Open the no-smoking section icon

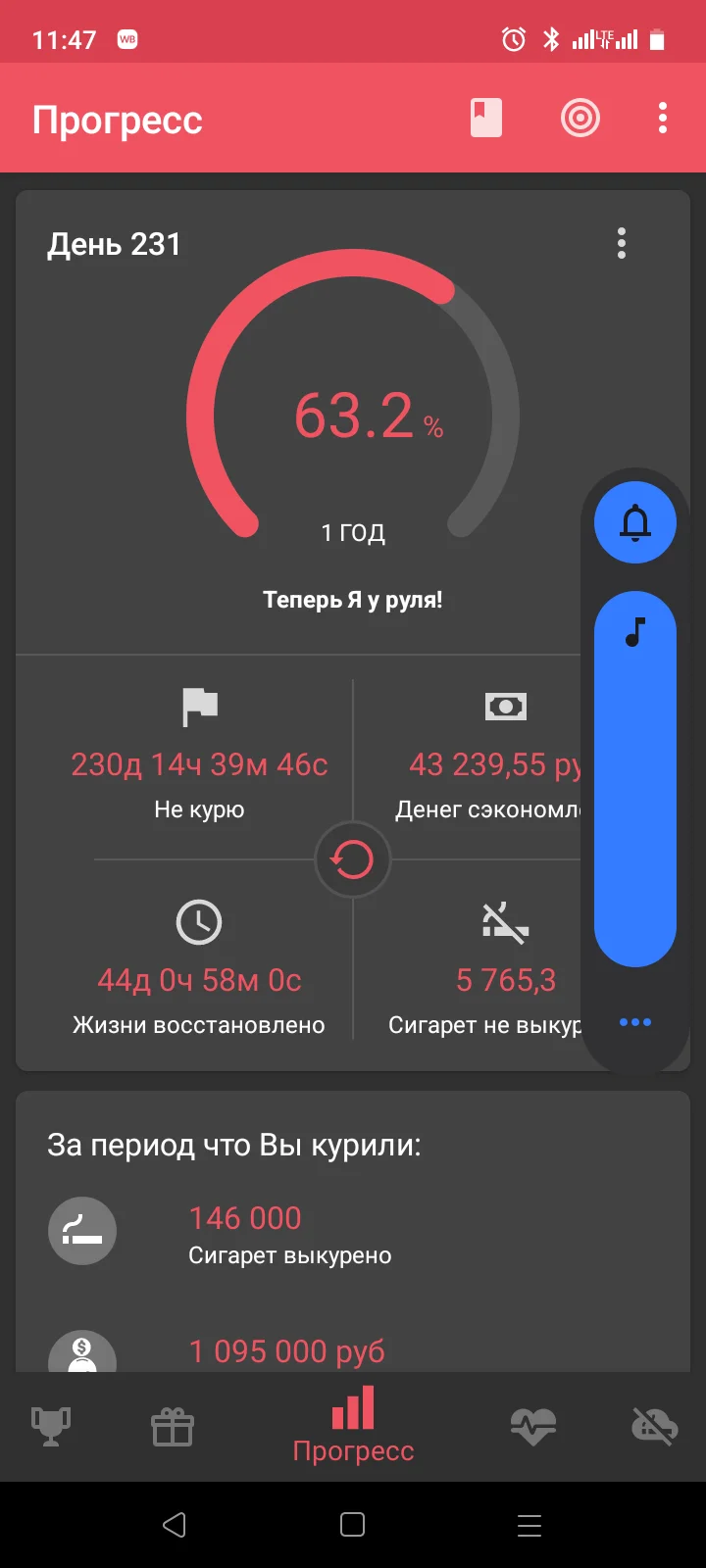(654, 1427)
